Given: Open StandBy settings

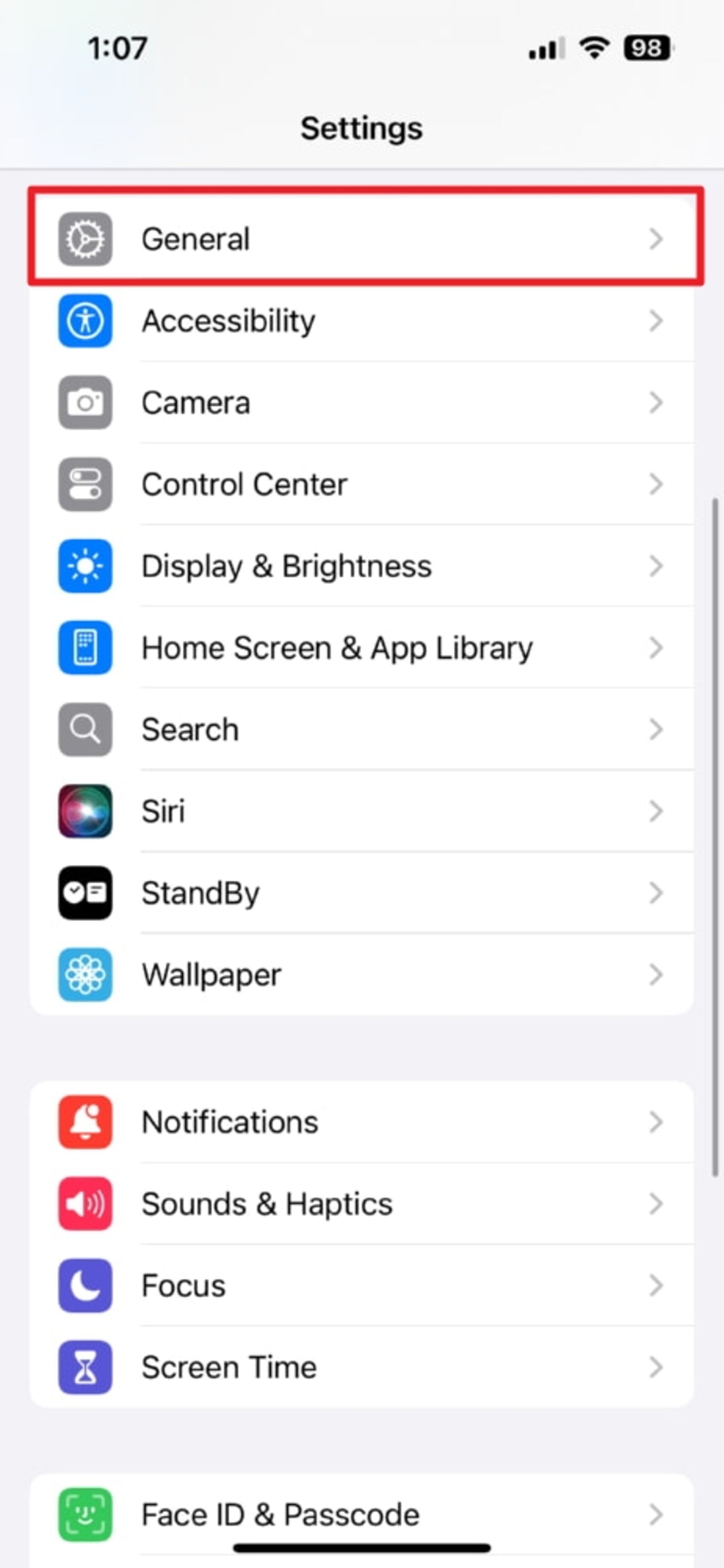Looking at the screenshot, I should (362, 893).
